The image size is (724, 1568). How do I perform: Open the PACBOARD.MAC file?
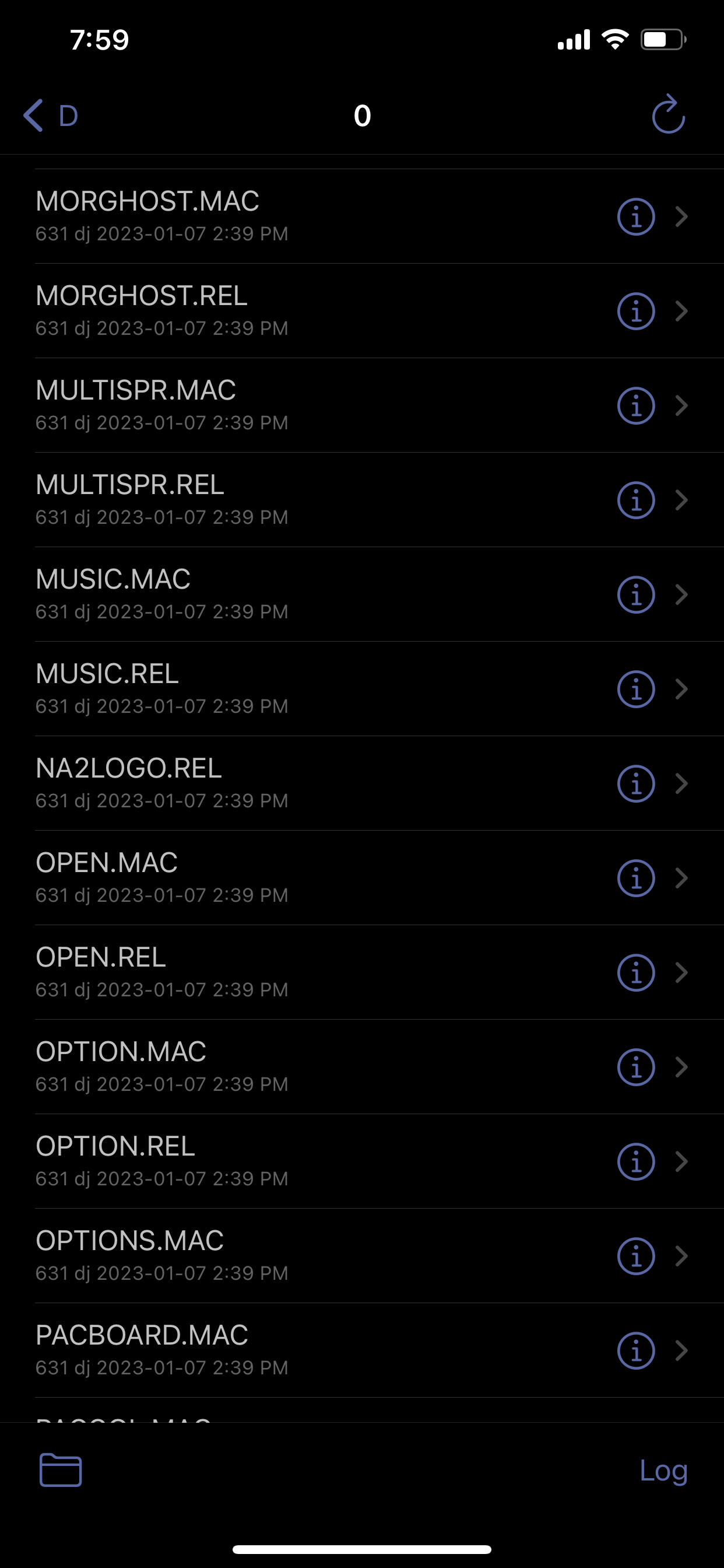(x=362, y=1350)
